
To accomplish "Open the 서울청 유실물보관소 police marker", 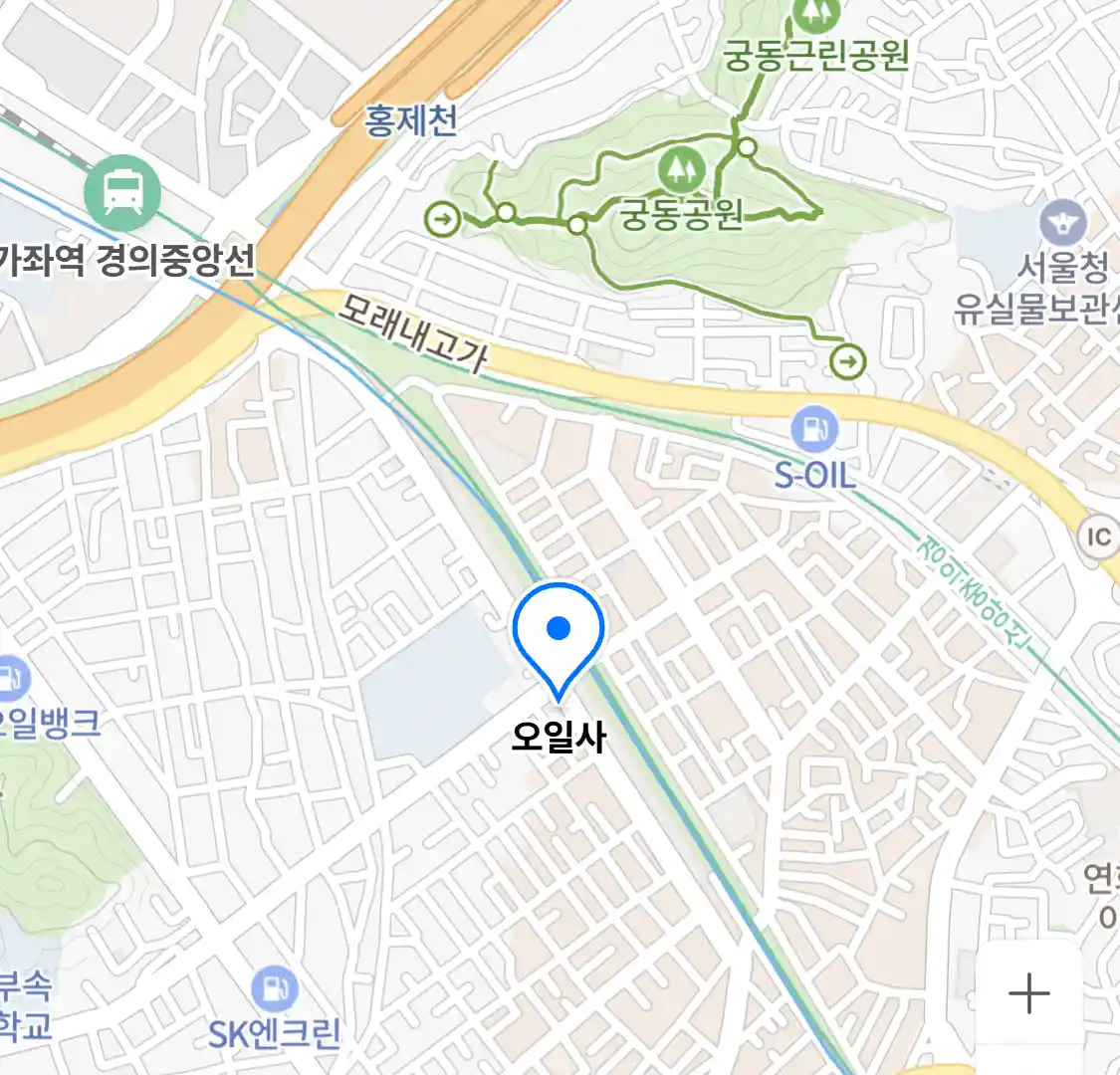I will click(1062, 224).
